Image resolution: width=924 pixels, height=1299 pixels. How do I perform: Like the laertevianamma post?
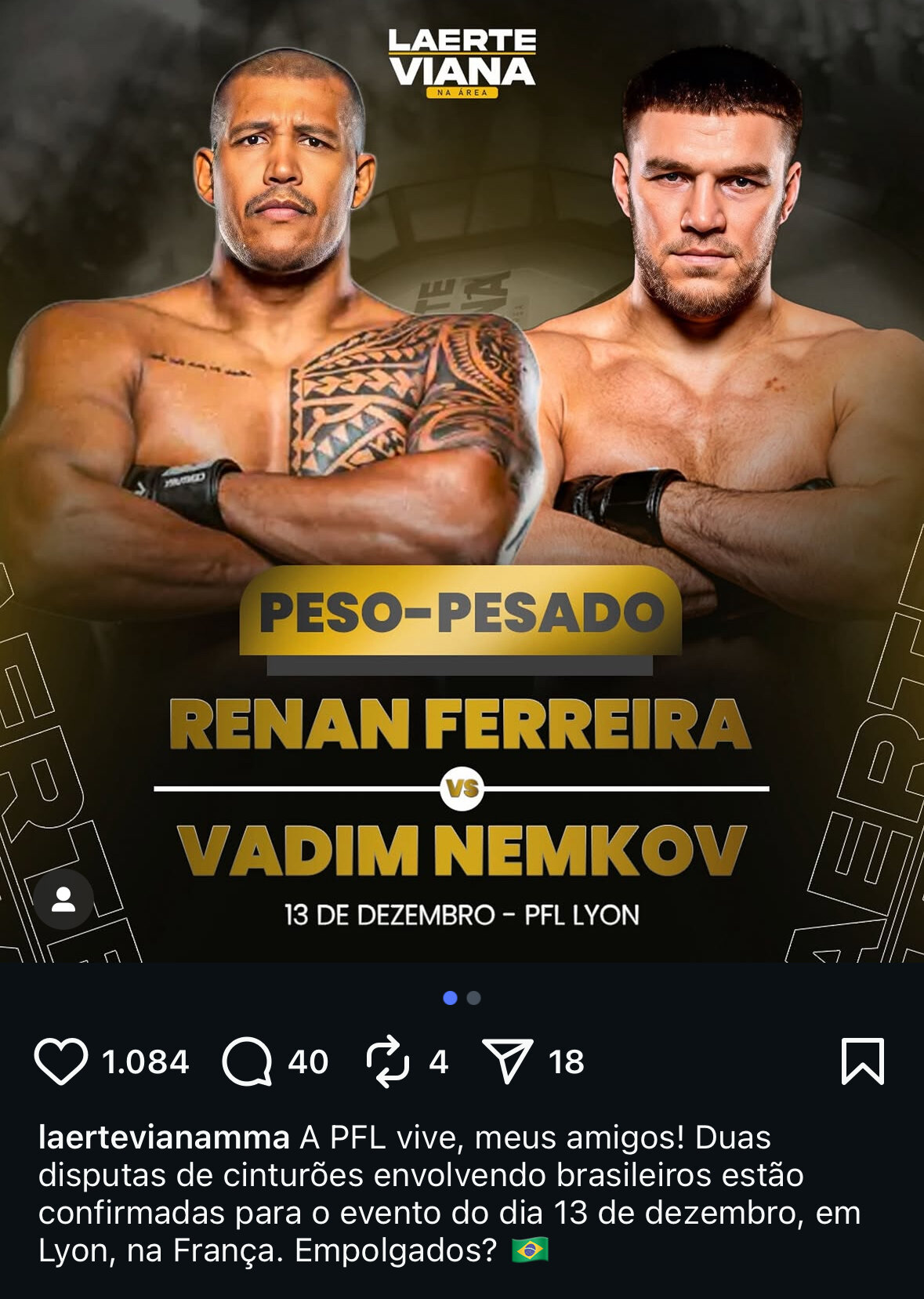61,1061
